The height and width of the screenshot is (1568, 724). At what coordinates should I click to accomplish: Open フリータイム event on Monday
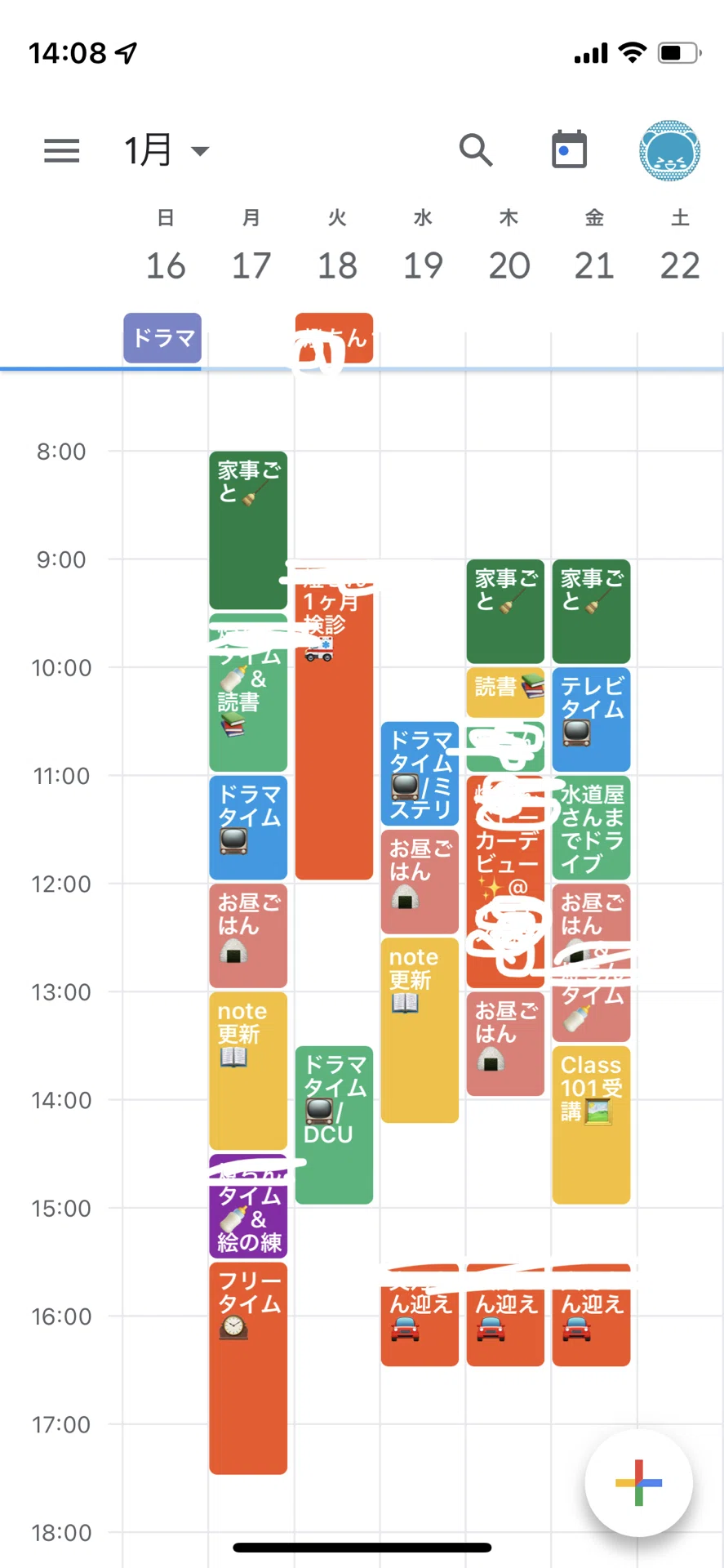point(248,1369)
